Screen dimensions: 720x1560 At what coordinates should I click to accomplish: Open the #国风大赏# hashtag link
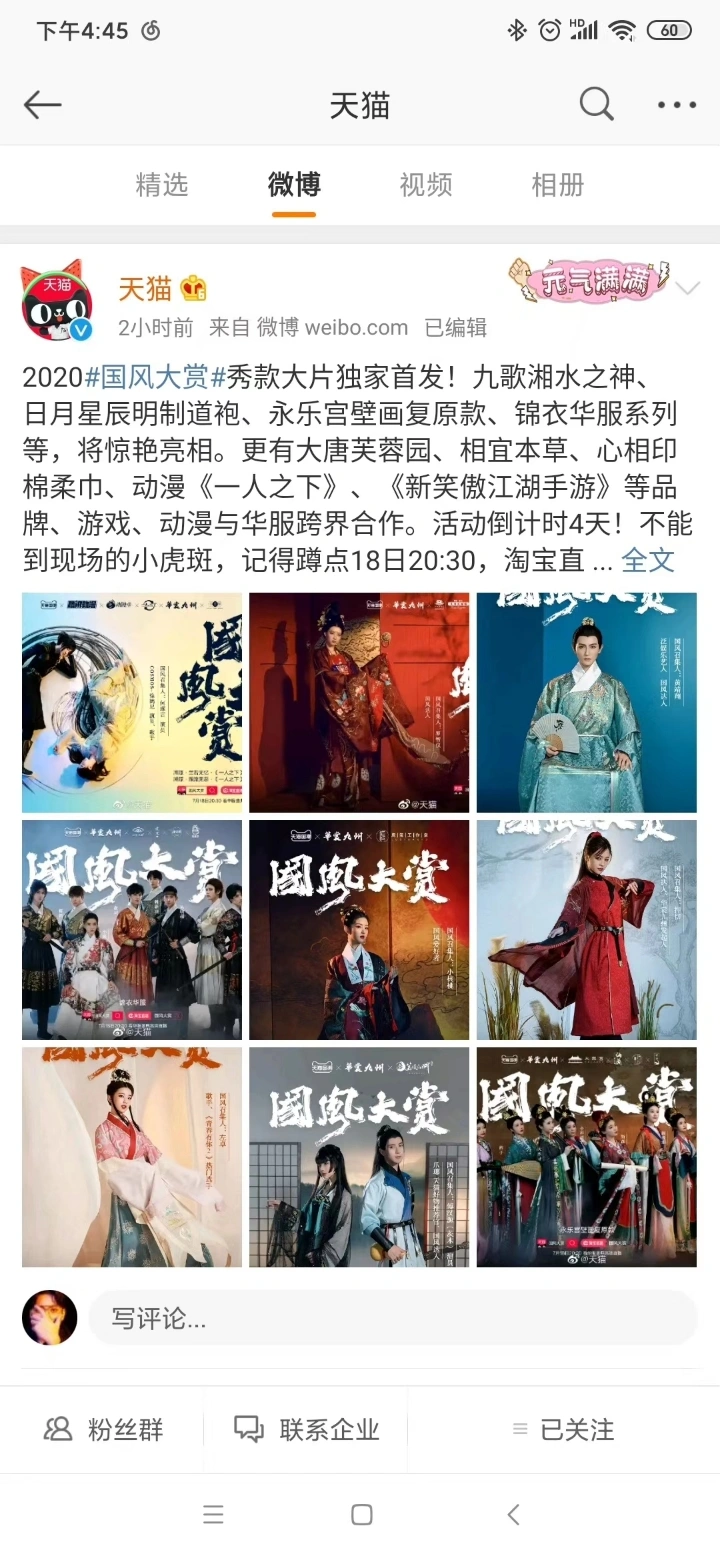click(x=155, y=377)
